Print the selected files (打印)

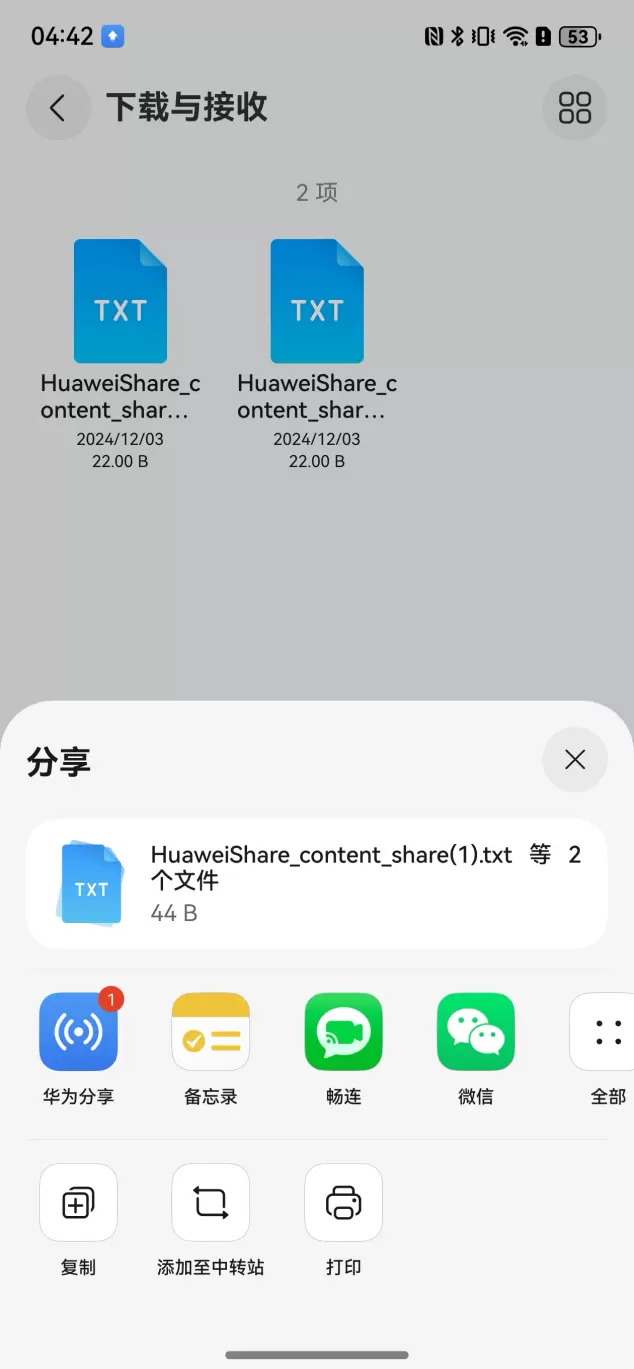(343, 1203)
